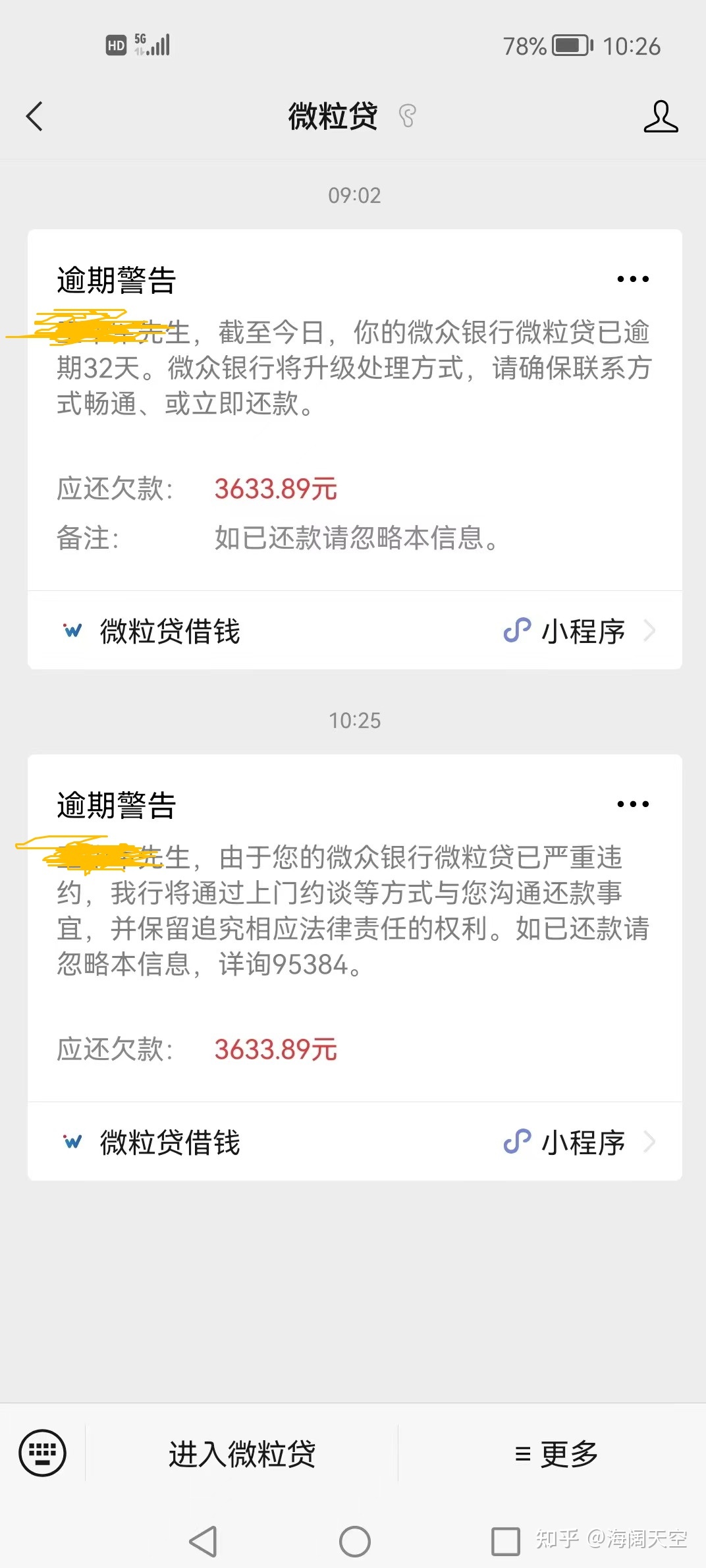Open options on the 09:02 逾期警告 card

(632, 279)
